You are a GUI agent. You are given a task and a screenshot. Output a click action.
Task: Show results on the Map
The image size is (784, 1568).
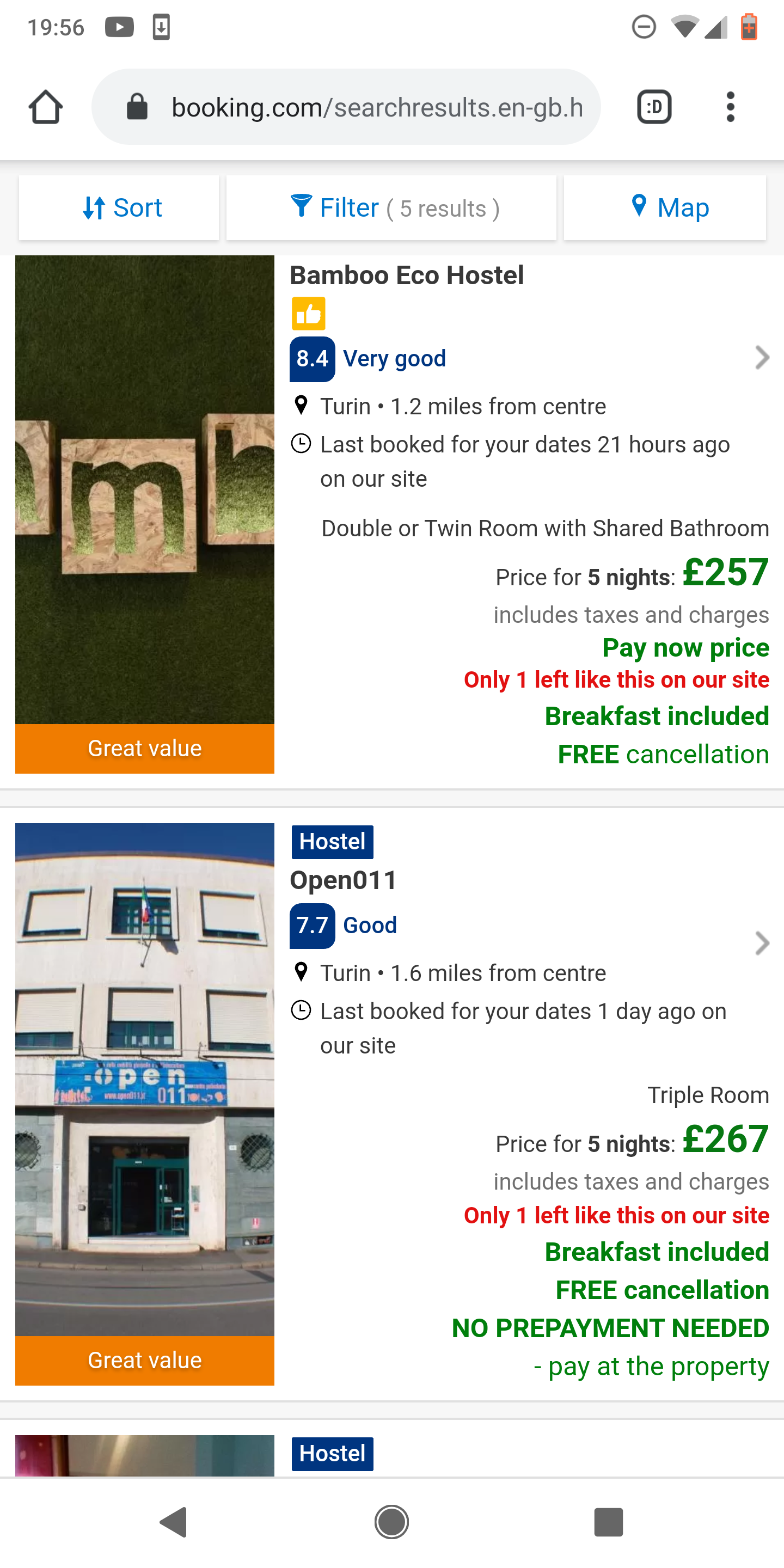[x=665, y=208]
